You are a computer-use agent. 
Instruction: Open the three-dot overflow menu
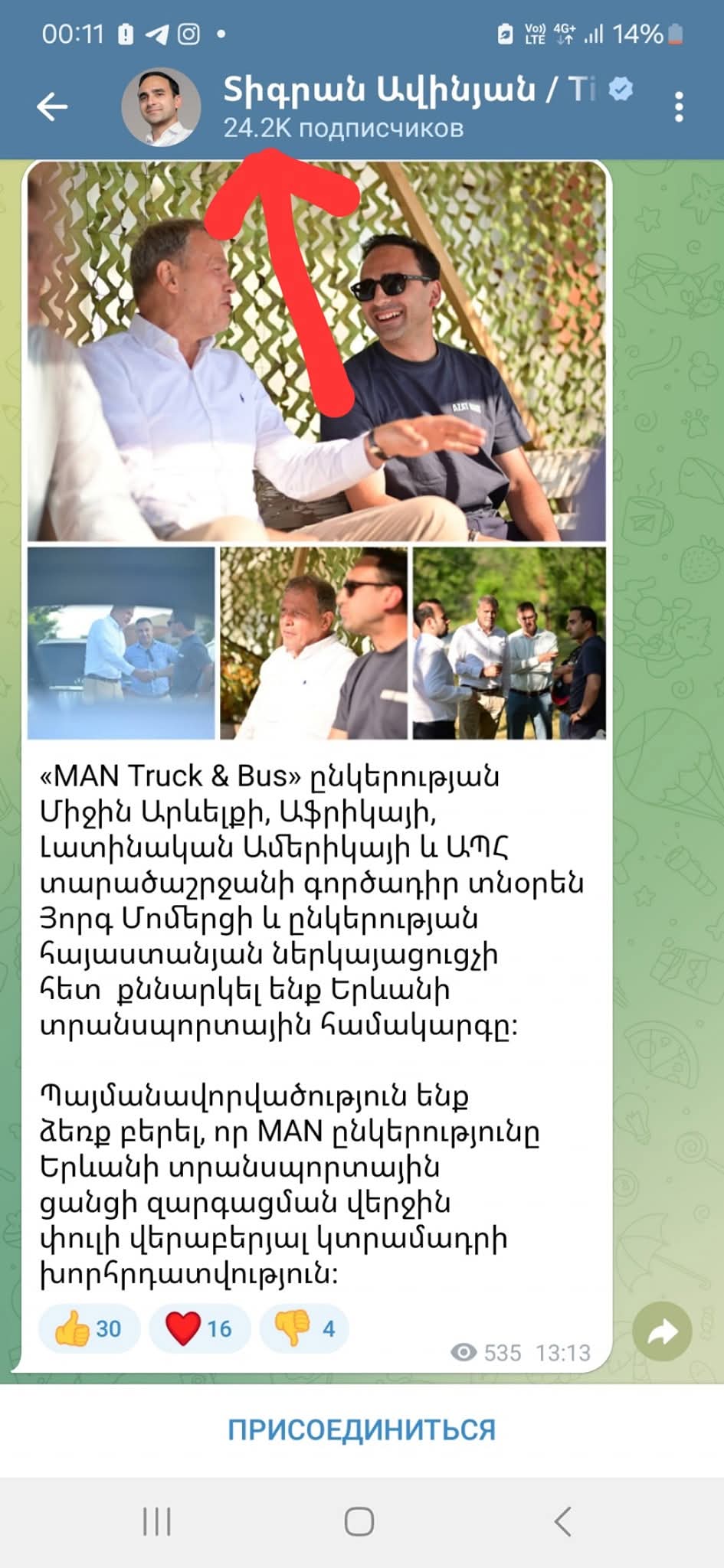click(679, 106)
